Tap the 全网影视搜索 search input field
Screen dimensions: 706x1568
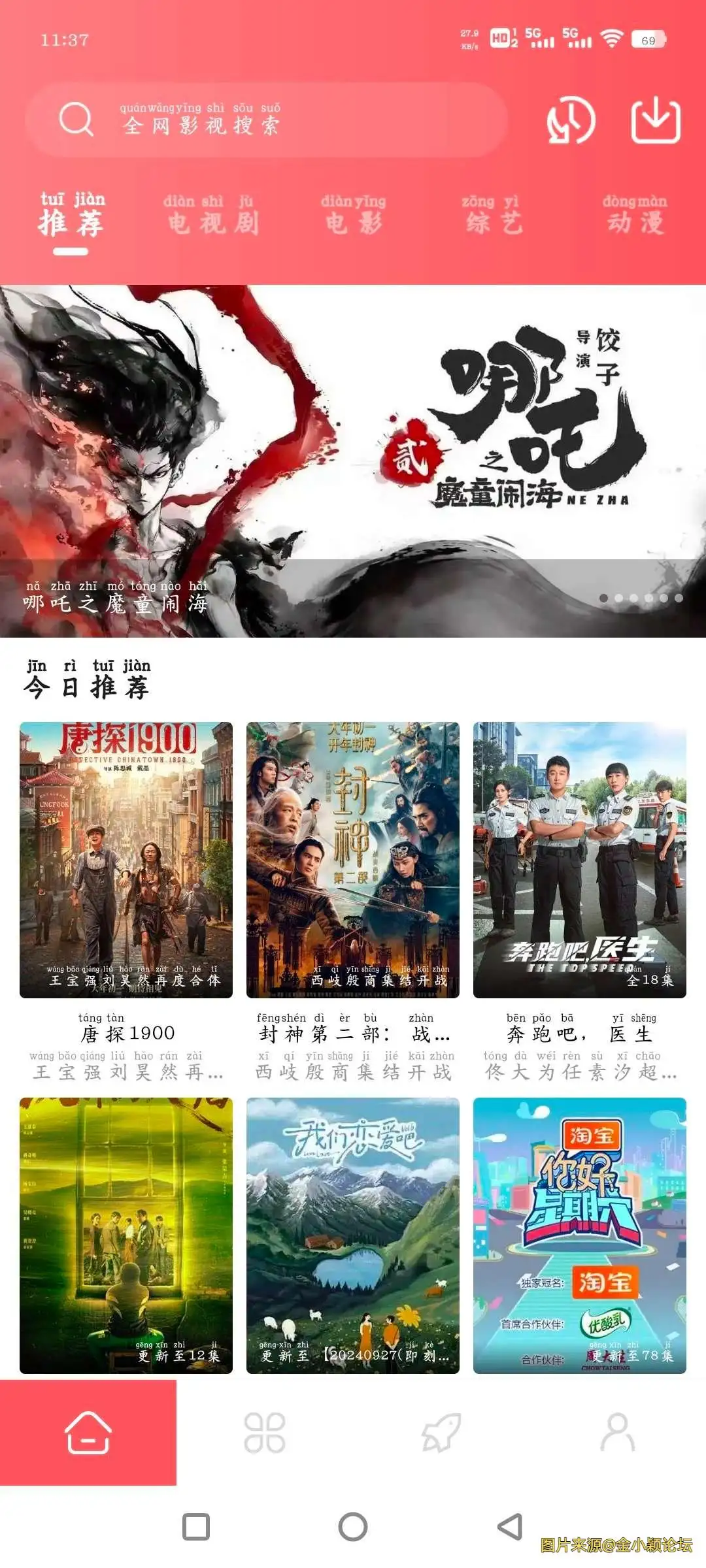pos(261,120)
